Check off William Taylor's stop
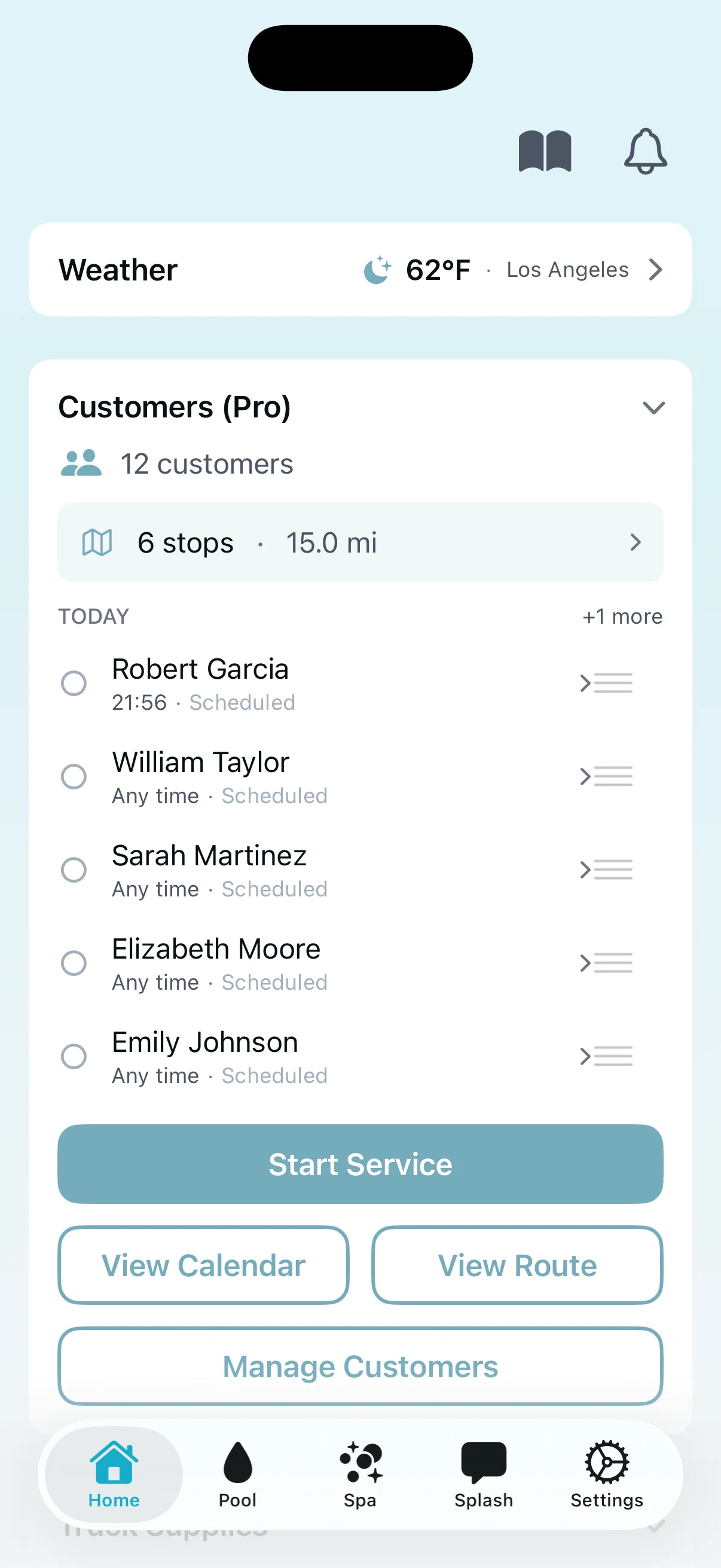This screenshot has height=1568, width=721. [x=74, y=777]
